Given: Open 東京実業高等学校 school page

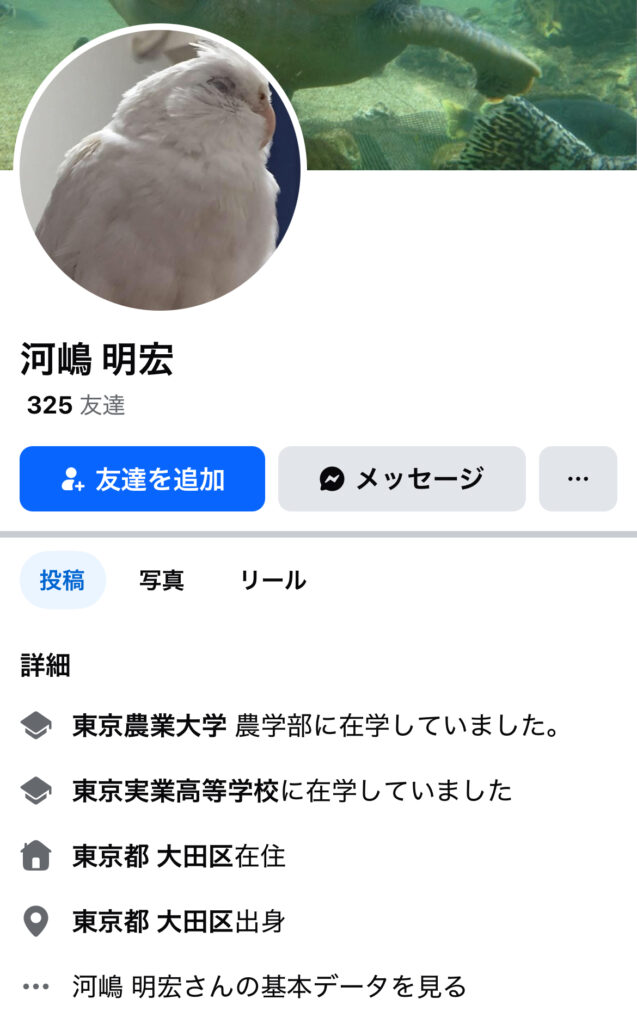Looking at the screenshot, I should pyautogui.click(x=175, y=791).
